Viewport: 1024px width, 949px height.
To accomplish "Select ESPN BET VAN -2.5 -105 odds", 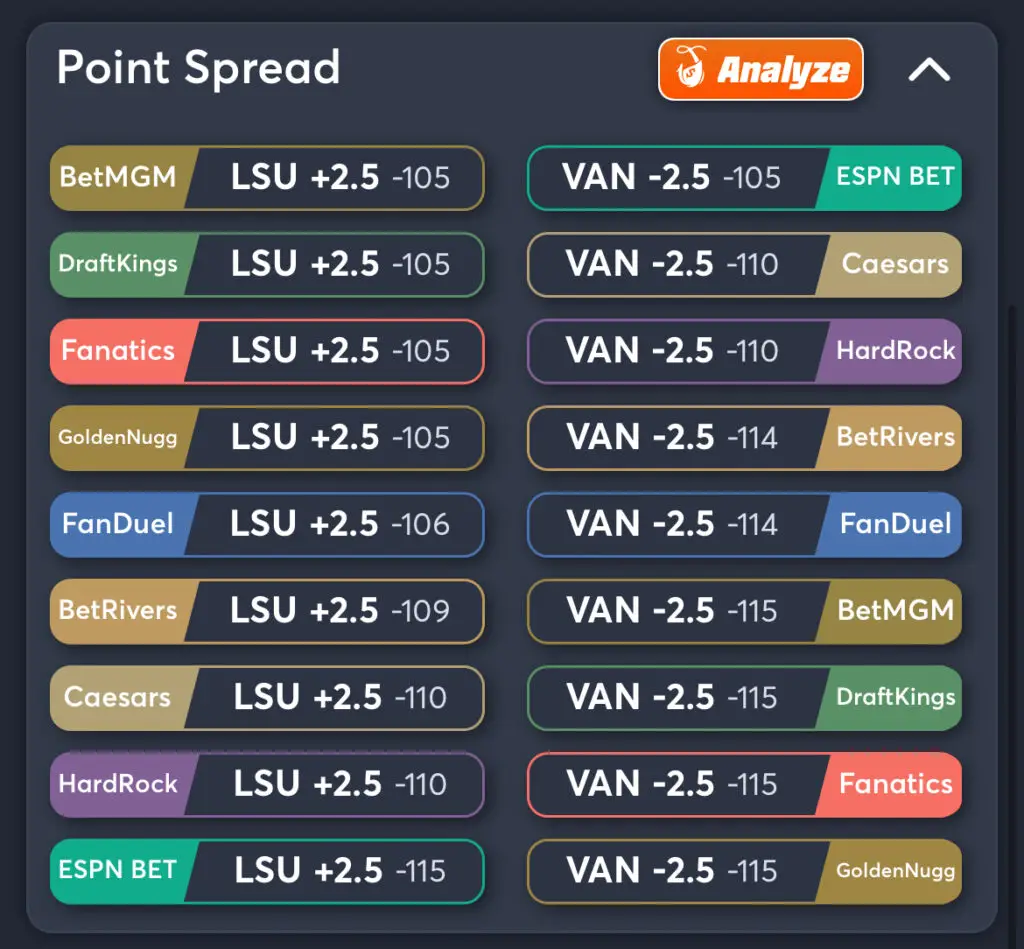I will 744,178.
